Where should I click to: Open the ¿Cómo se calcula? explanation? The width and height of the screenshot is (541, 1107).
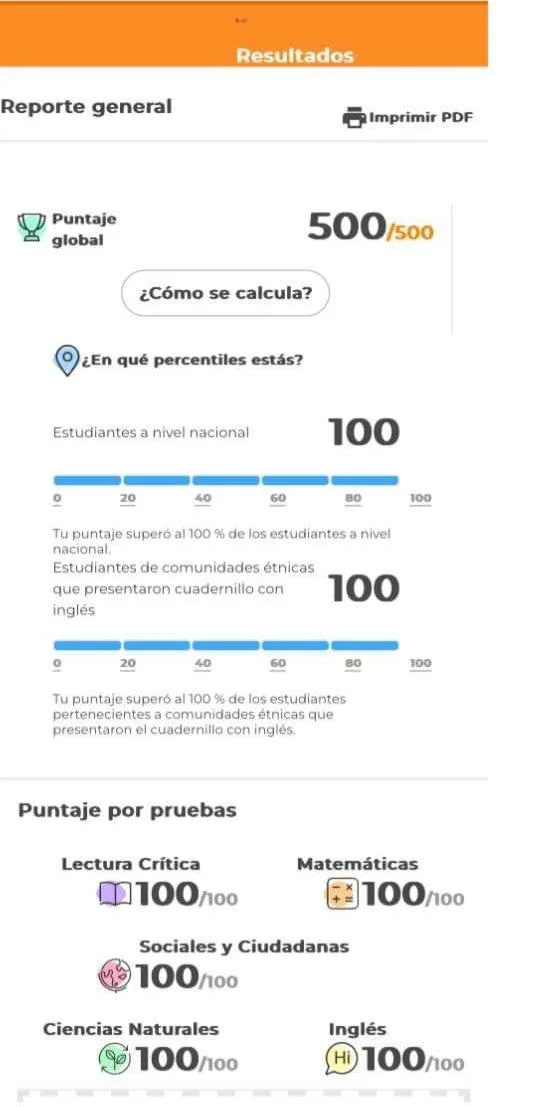click(225, 293)
